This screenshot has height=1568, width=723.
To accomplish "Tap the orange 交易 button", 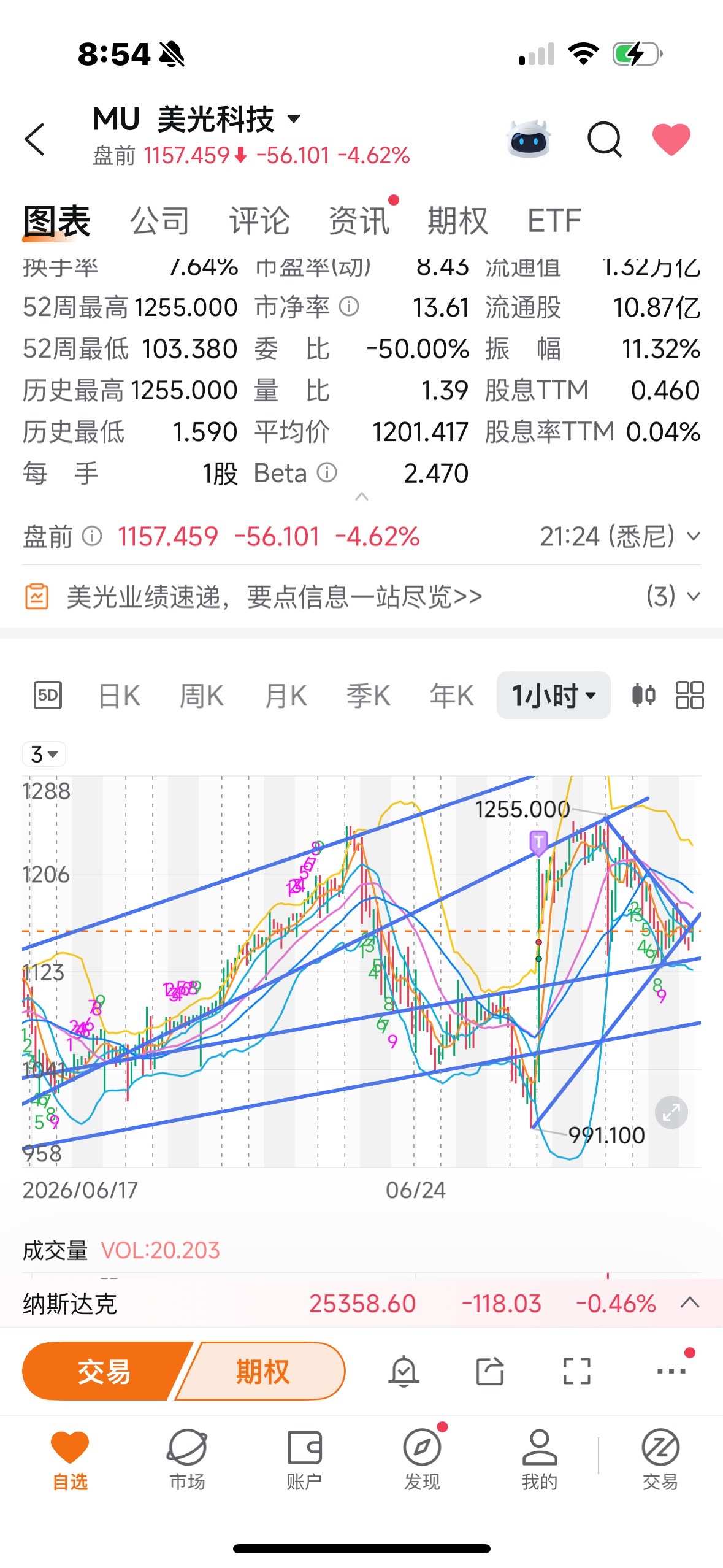I will (104, 1370).
